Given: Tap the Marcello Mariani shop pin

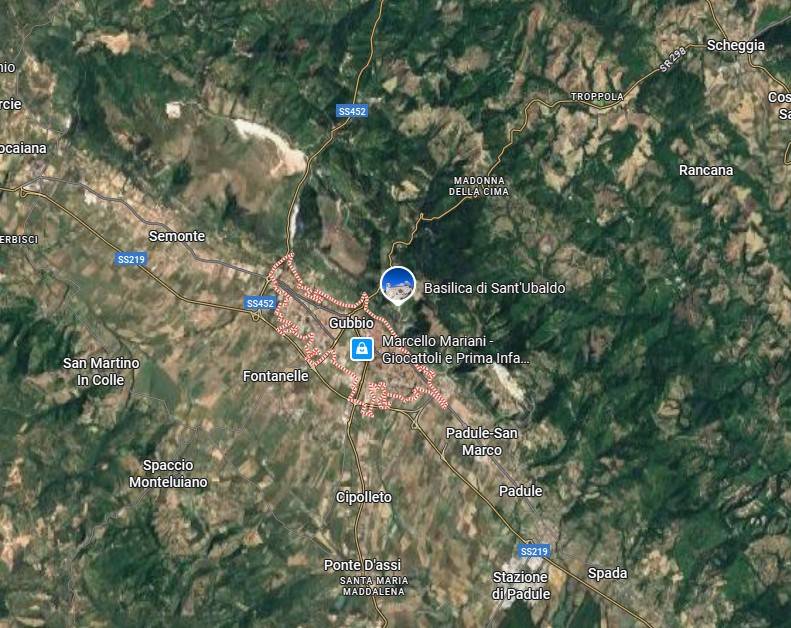Looking at the screenshot, I should point(361,349).
